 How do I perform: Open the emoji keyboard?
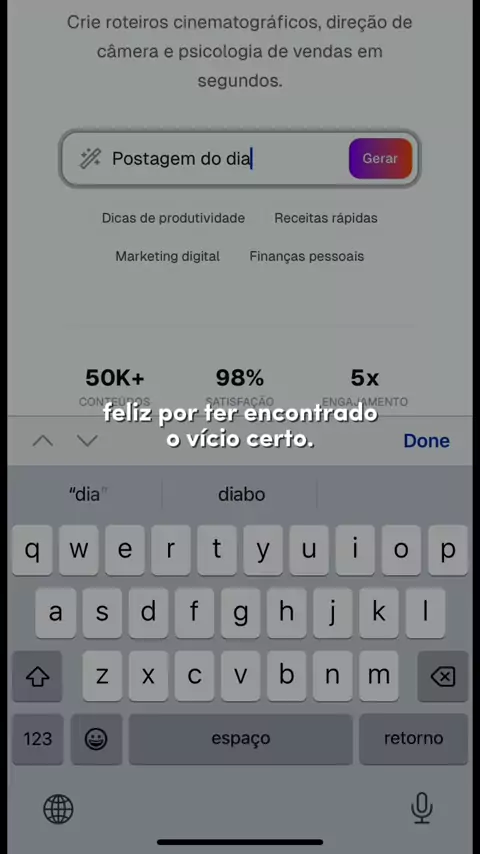pos(96,739)
